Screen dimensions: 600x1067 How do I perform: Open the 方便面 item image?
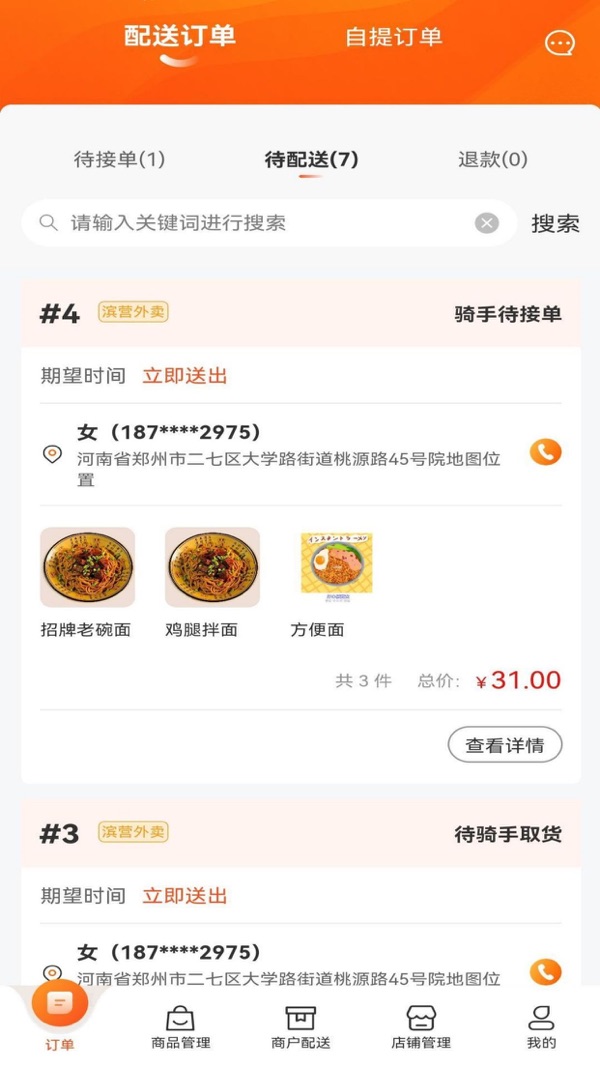click(x=337, y=567)
